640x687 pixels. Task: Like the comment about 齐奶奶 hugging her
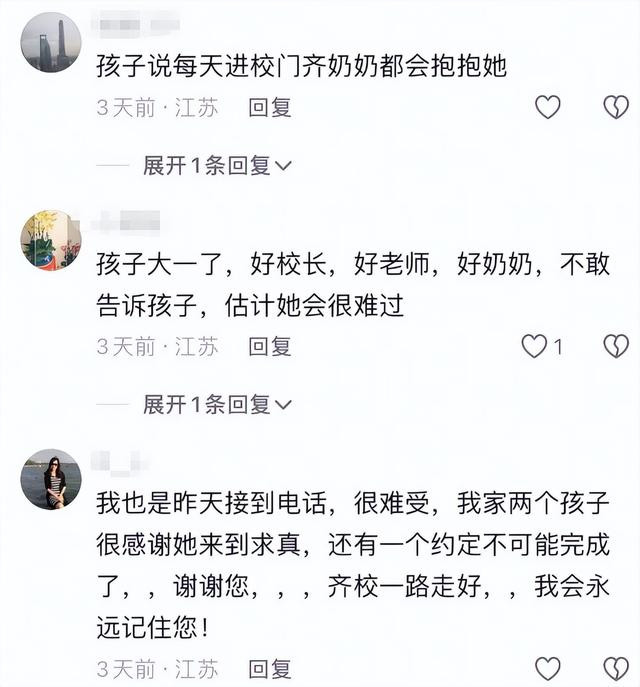547,108
